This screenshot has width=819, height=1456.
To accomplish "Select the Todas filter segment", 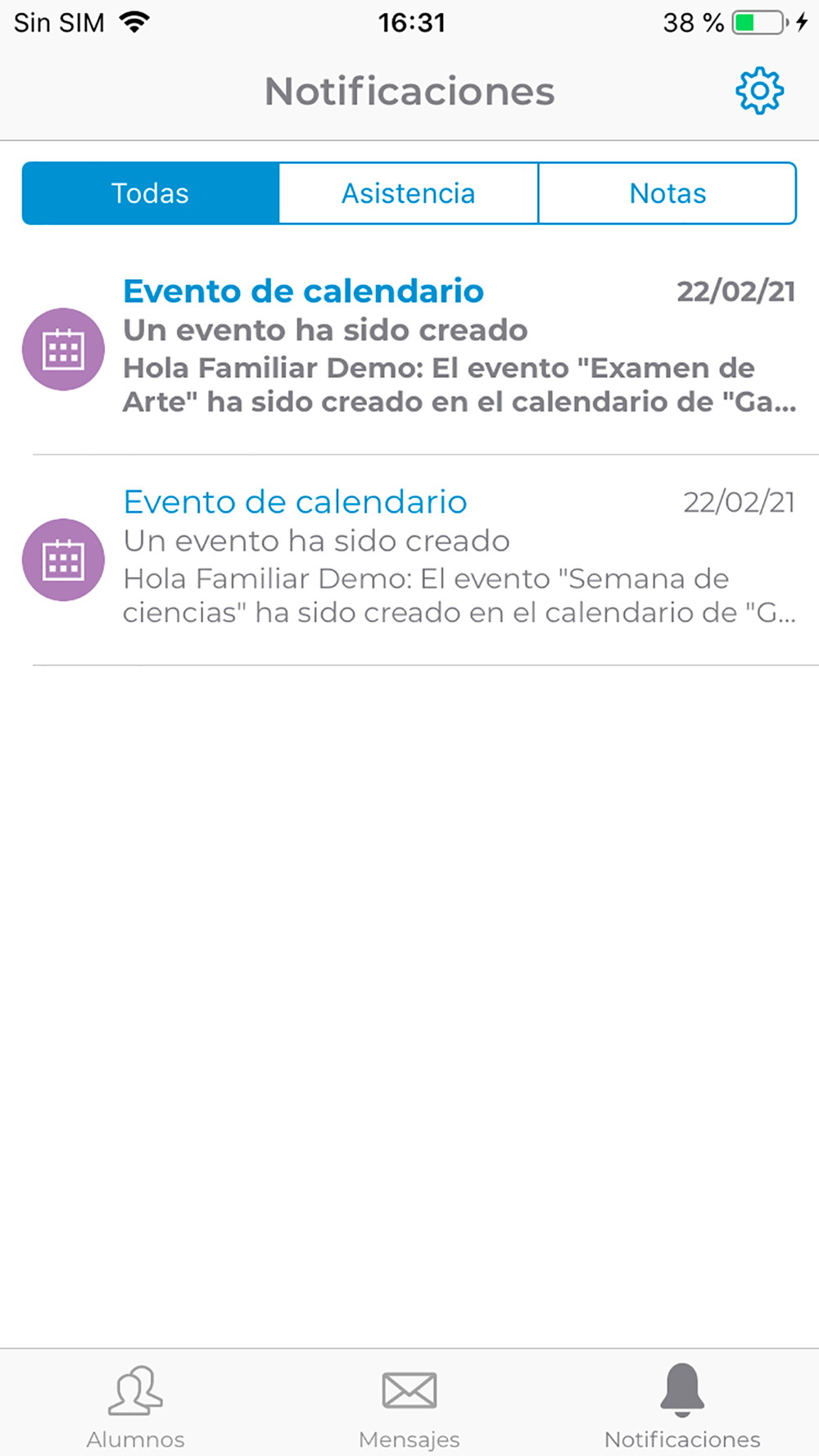I will point(151,193).
